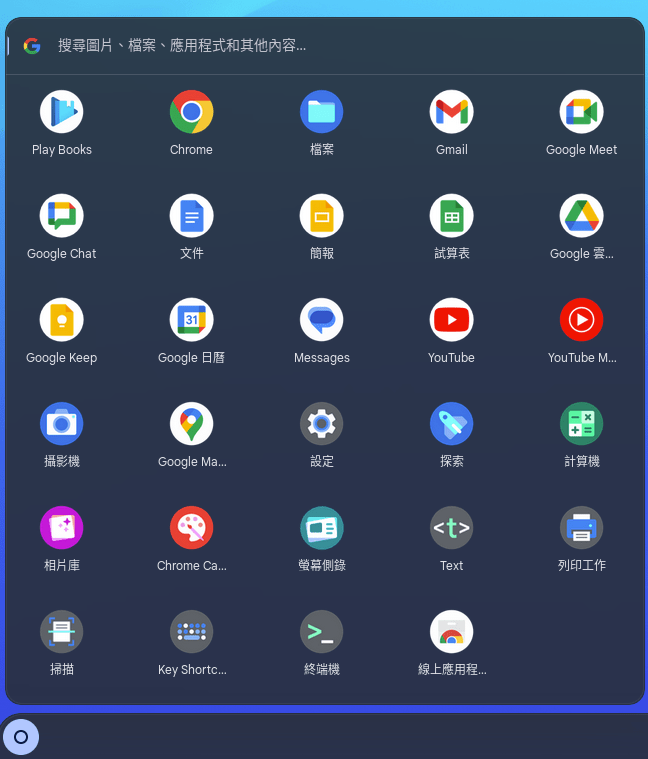Launch the 計算機 calculator

tap(582, 424)
